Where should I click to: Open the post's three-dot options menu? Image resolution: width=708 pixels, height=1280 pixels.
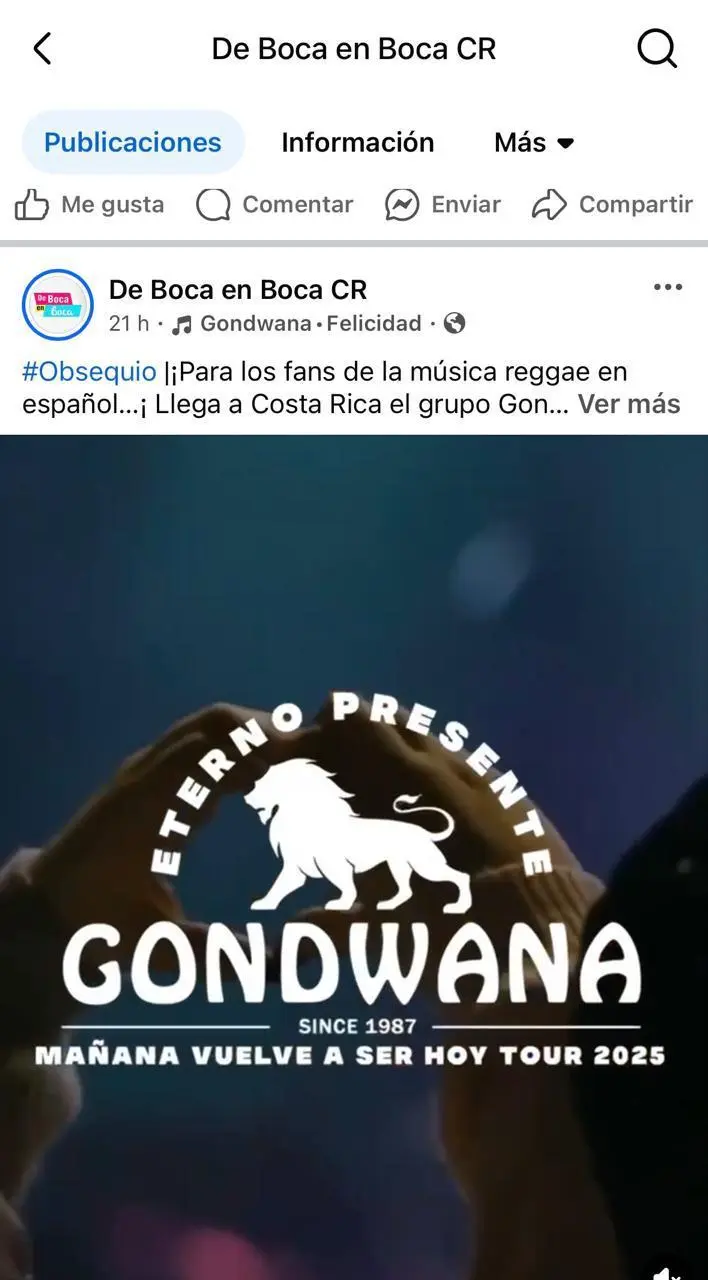(667, 288)
